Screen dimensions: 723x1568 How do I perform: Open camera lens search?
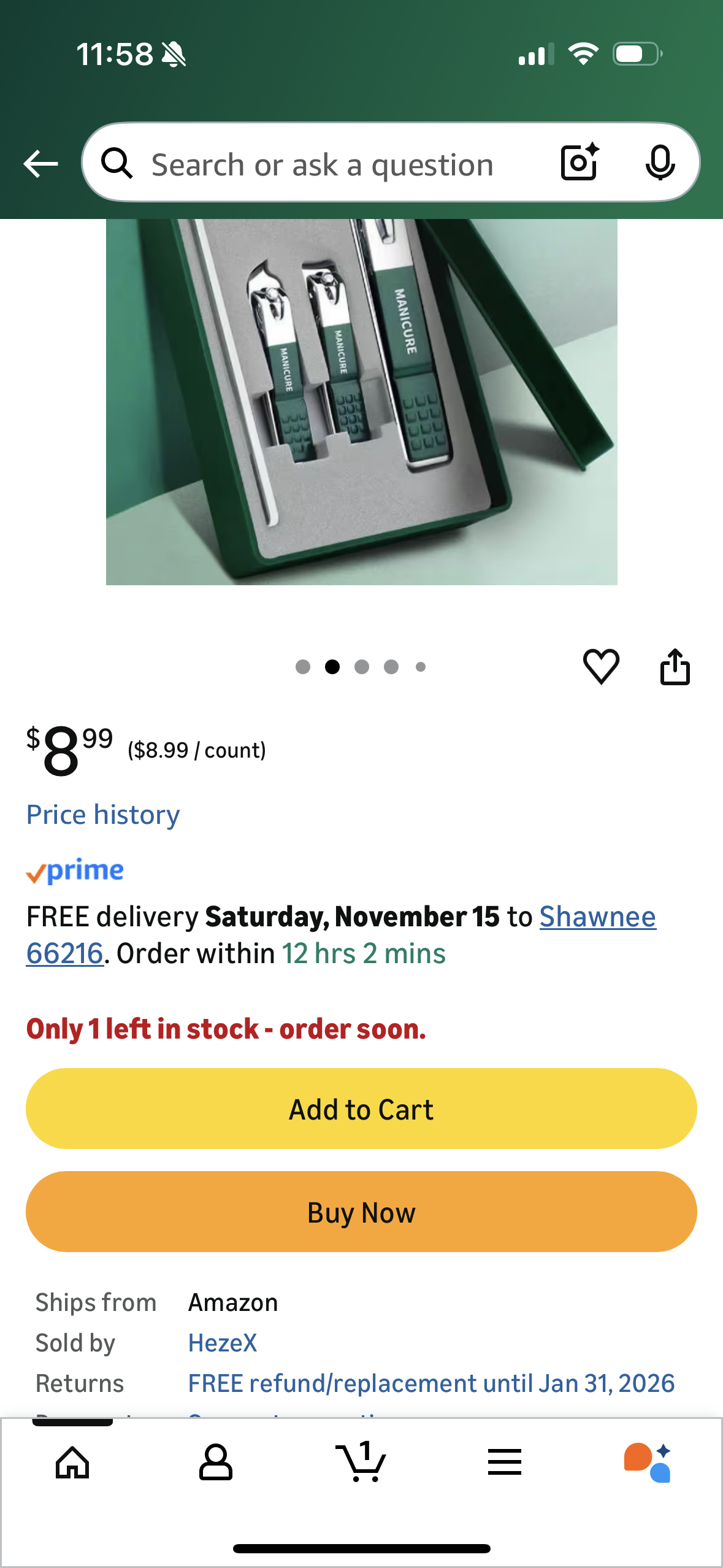pos(580,163)
